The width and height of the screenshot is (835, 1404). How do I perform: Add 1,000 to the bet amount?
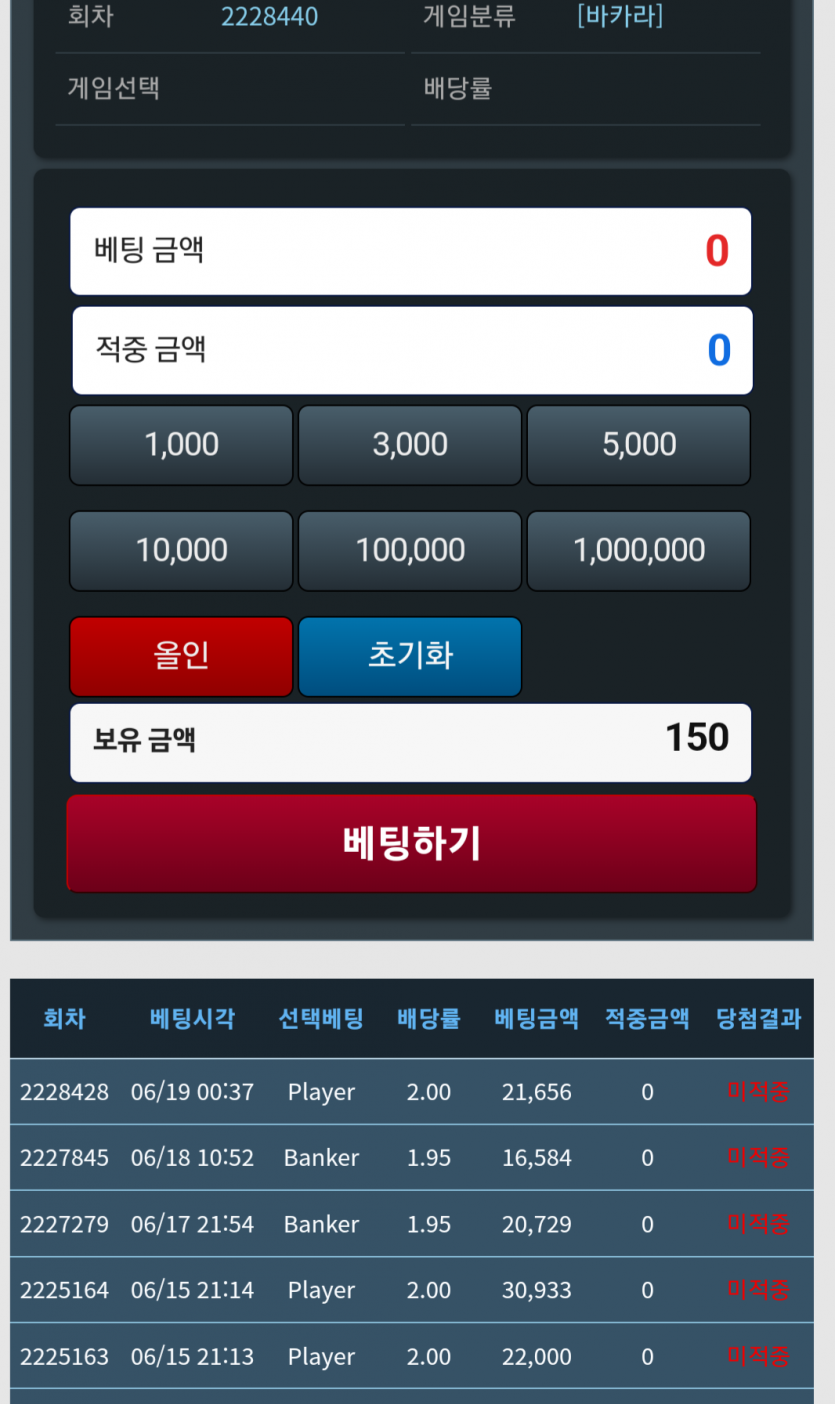(x=181, y=445)
